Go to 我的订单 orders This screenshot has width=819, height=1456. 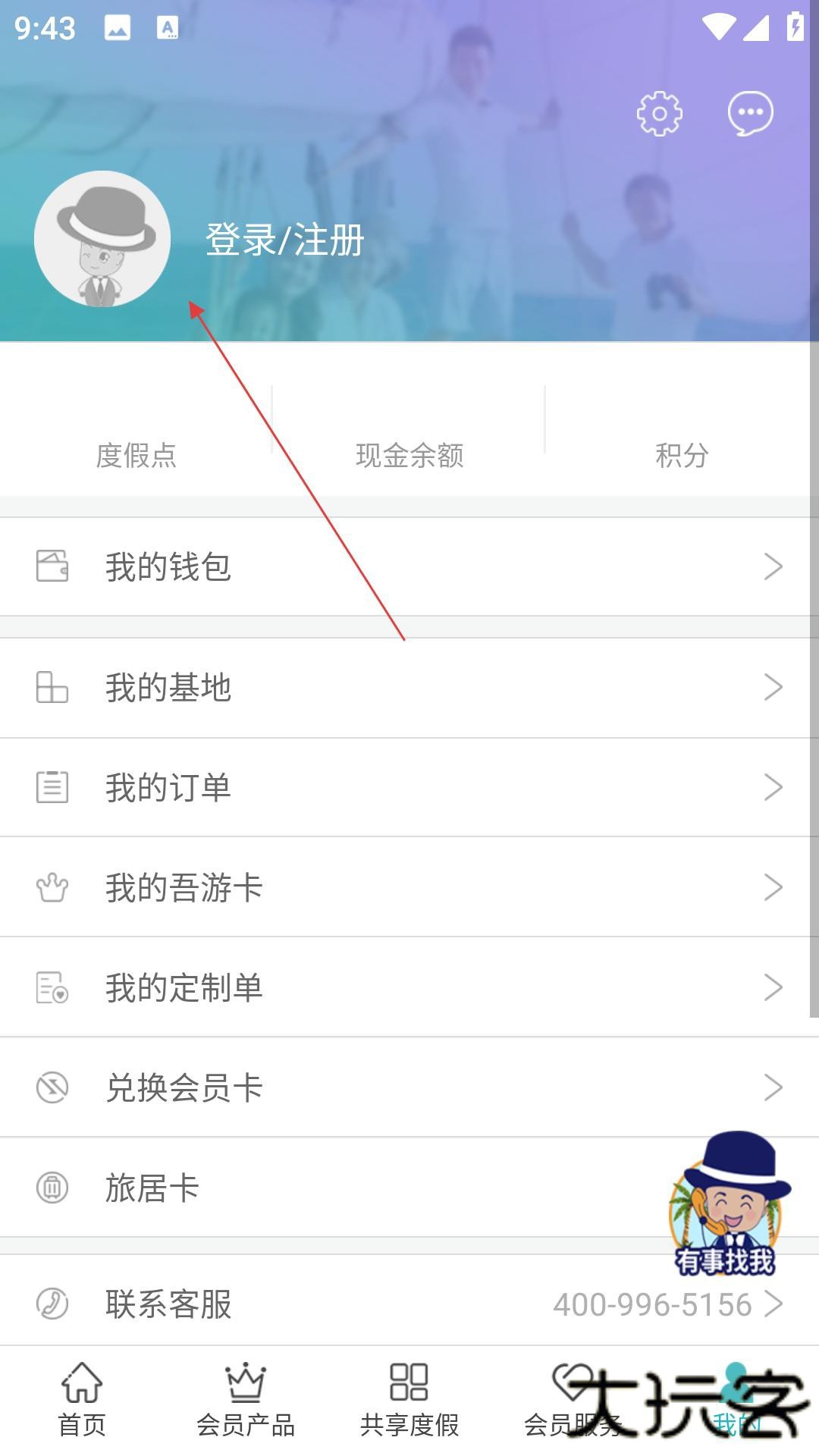(409, 787)
